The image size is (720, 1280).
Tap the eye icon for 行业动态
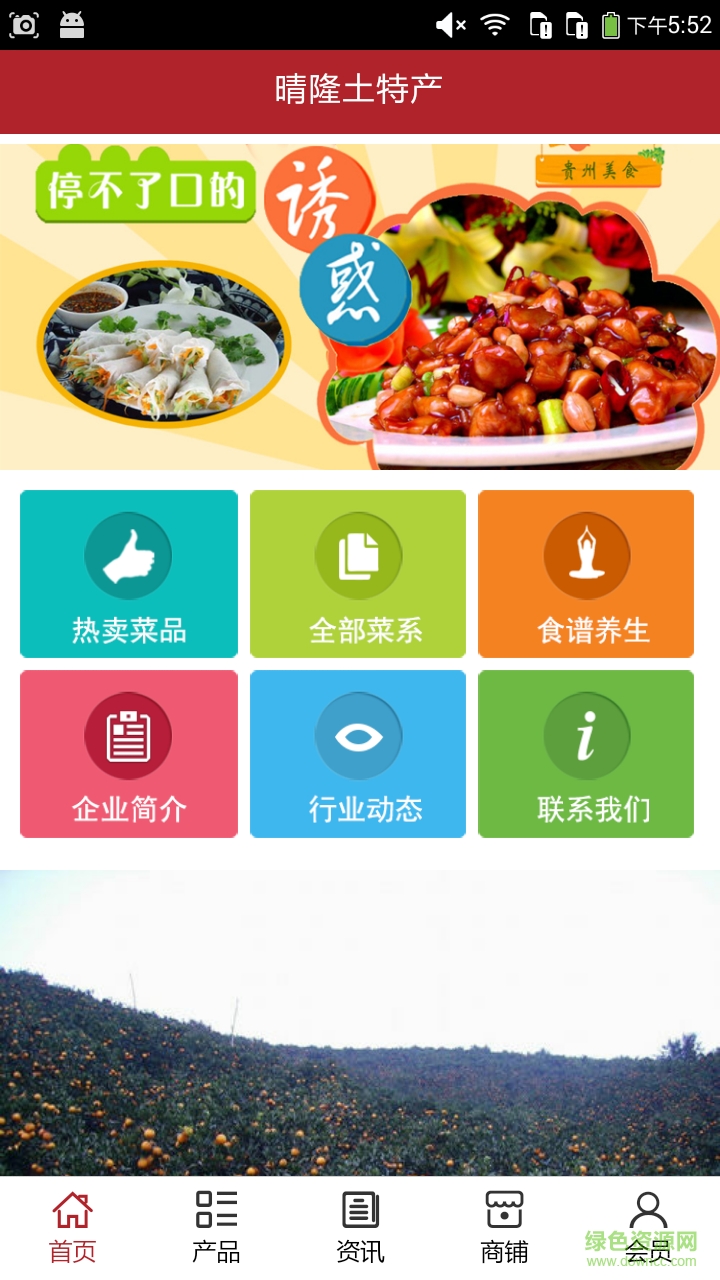point(357,735)
